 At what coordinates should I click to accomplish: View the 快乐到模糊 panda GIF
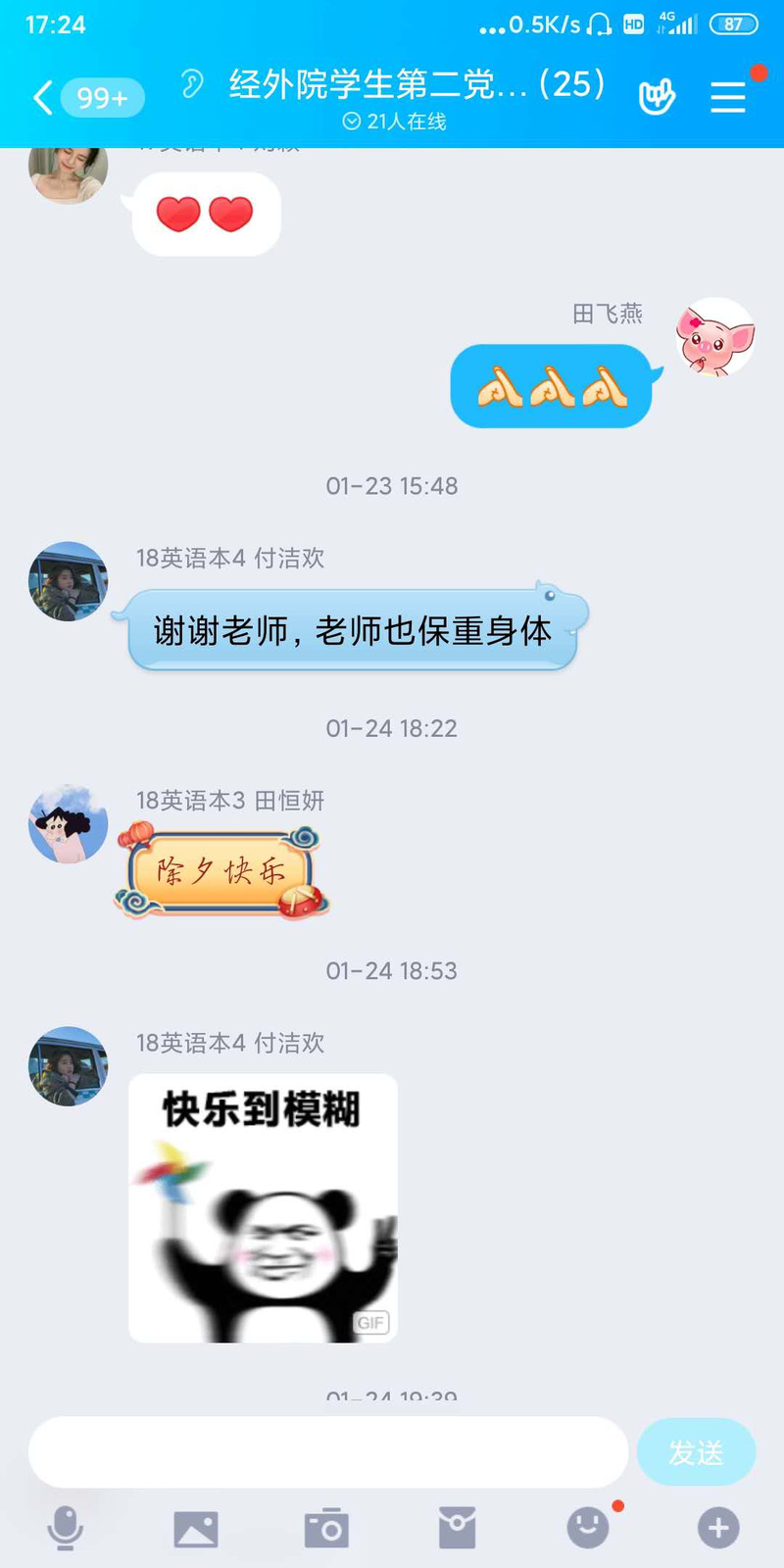pos(263,1207)
